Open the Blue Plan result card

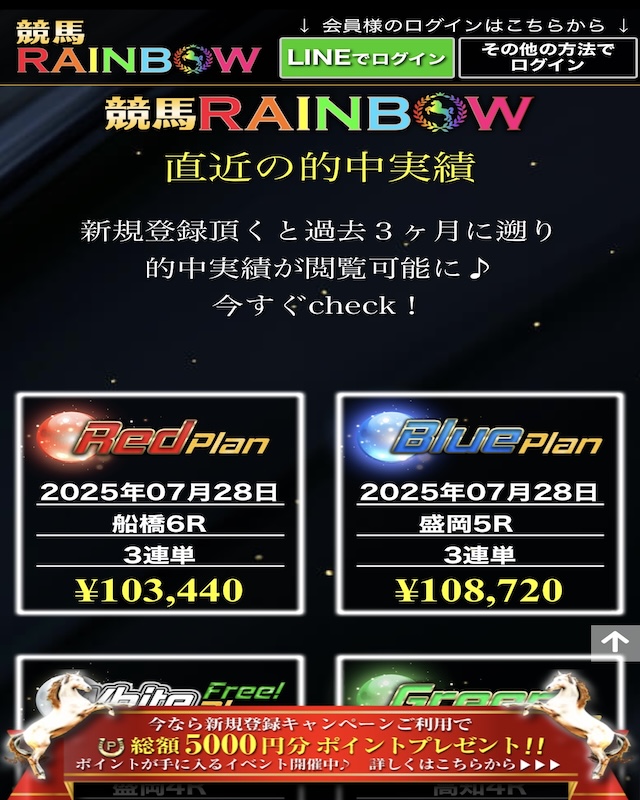tap(478, 503)
